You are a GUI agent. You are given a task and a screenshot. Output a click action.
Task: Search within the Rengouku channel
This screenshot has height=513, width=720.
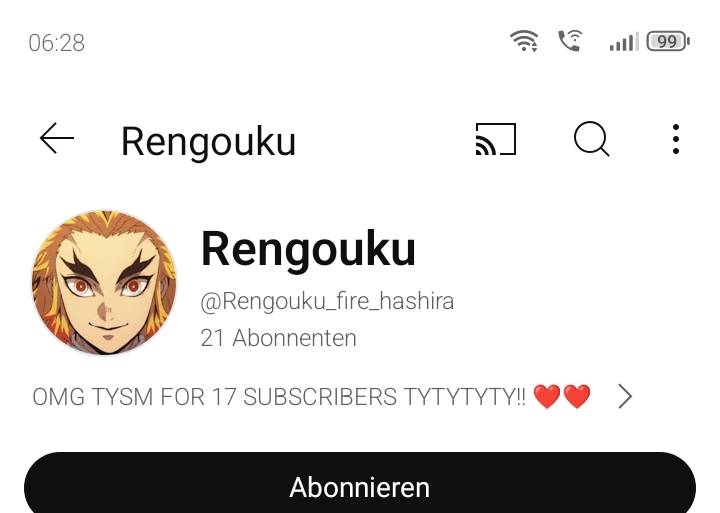click(x=591, y=140)
